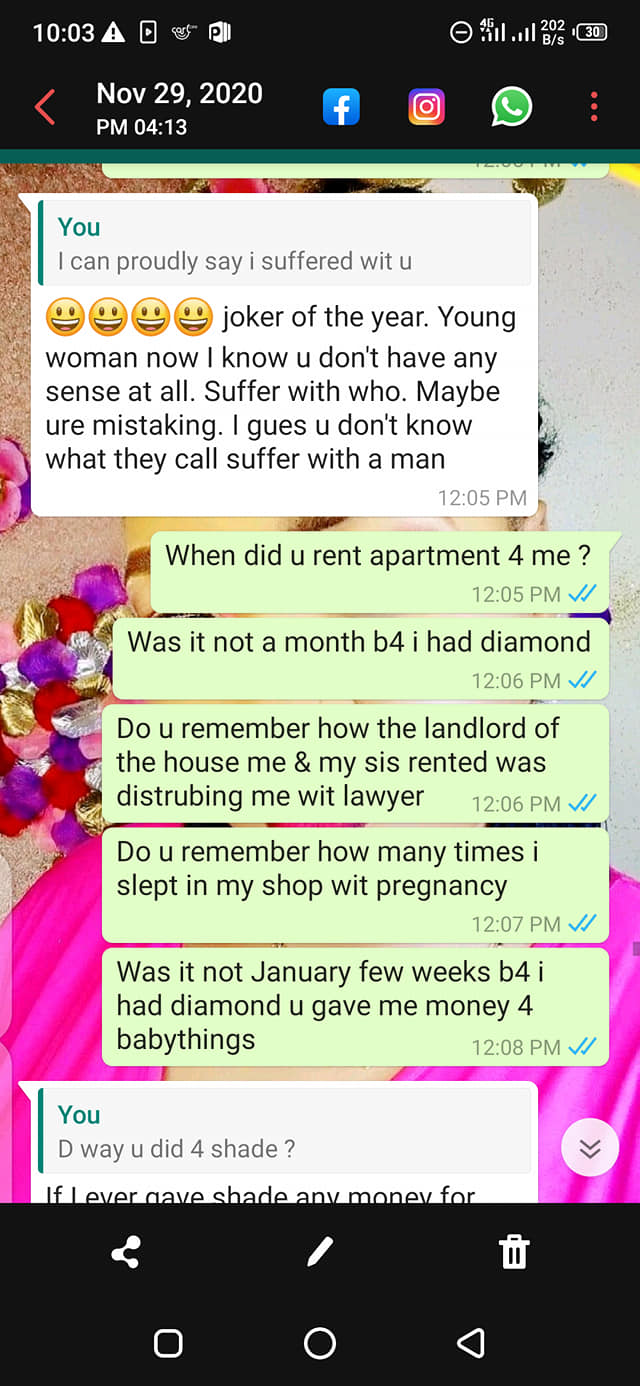640x1386 pixels.
Task: Edit image with the pencil icon
Action: point(319,1252)
